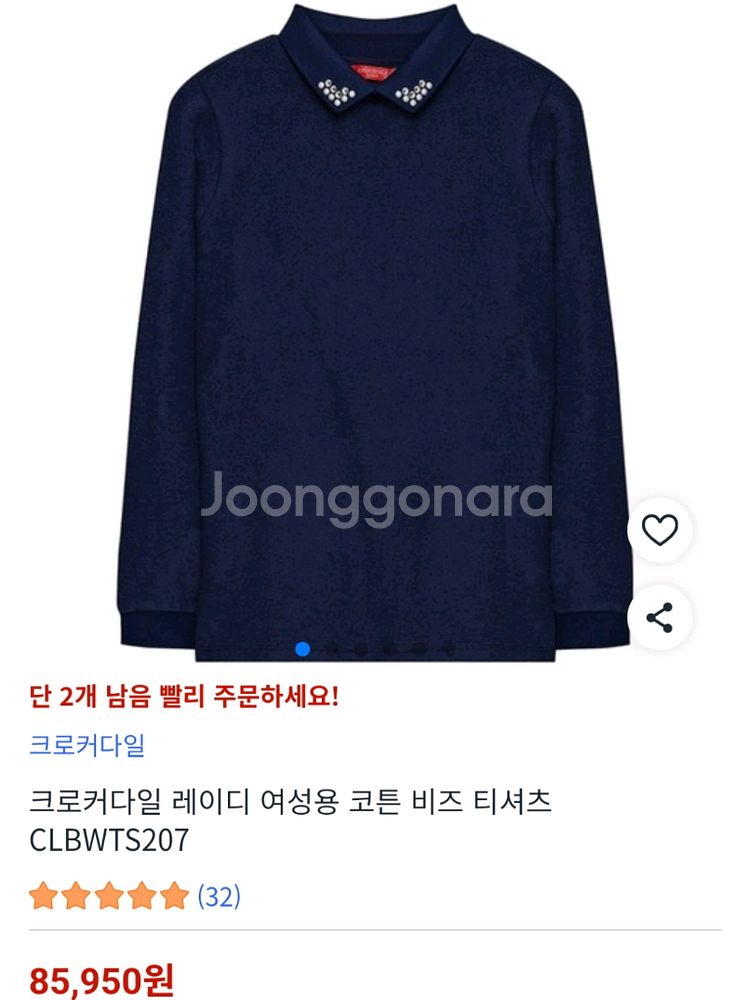
Task: Pick the fifth pagination dot under the photo
Action: click(x=417, y=648)
